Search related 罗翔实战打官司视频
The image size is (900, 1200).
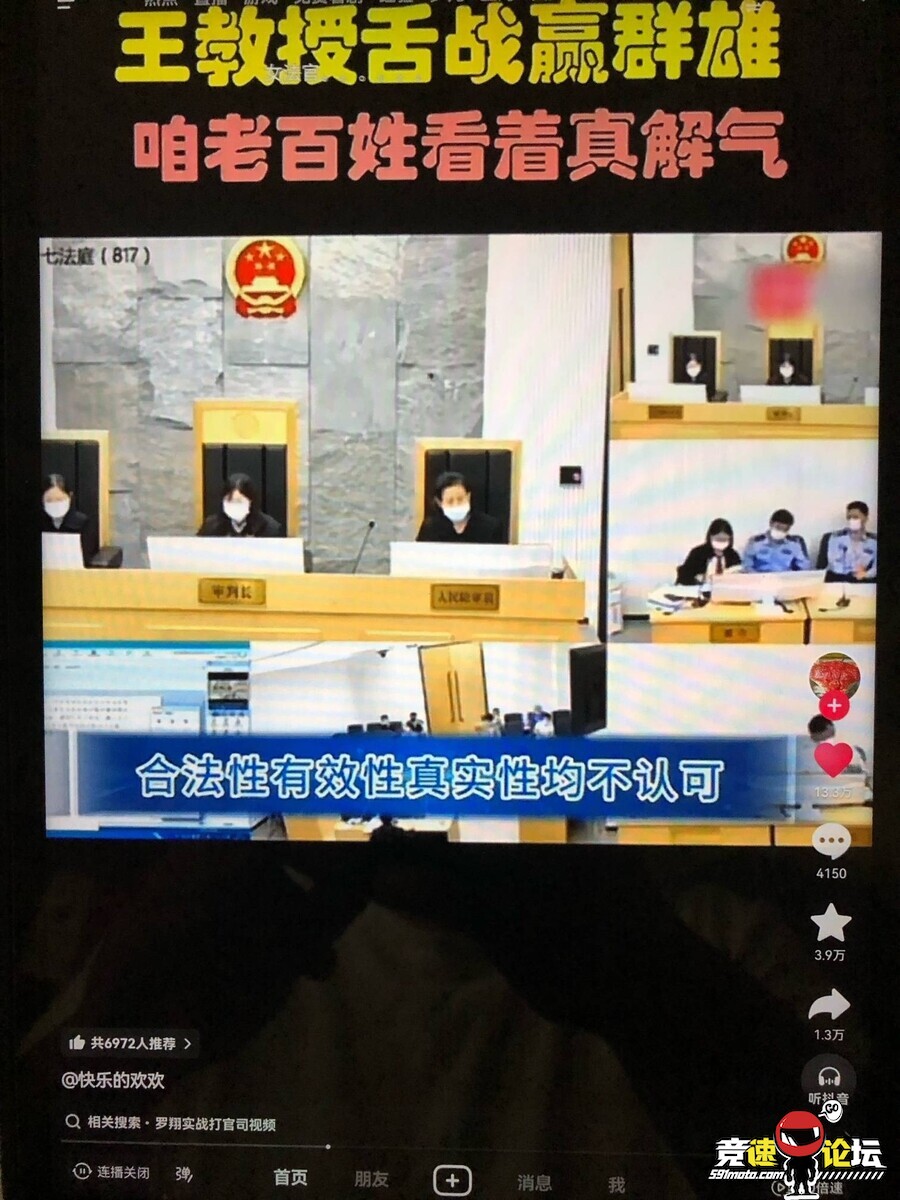170,1124
